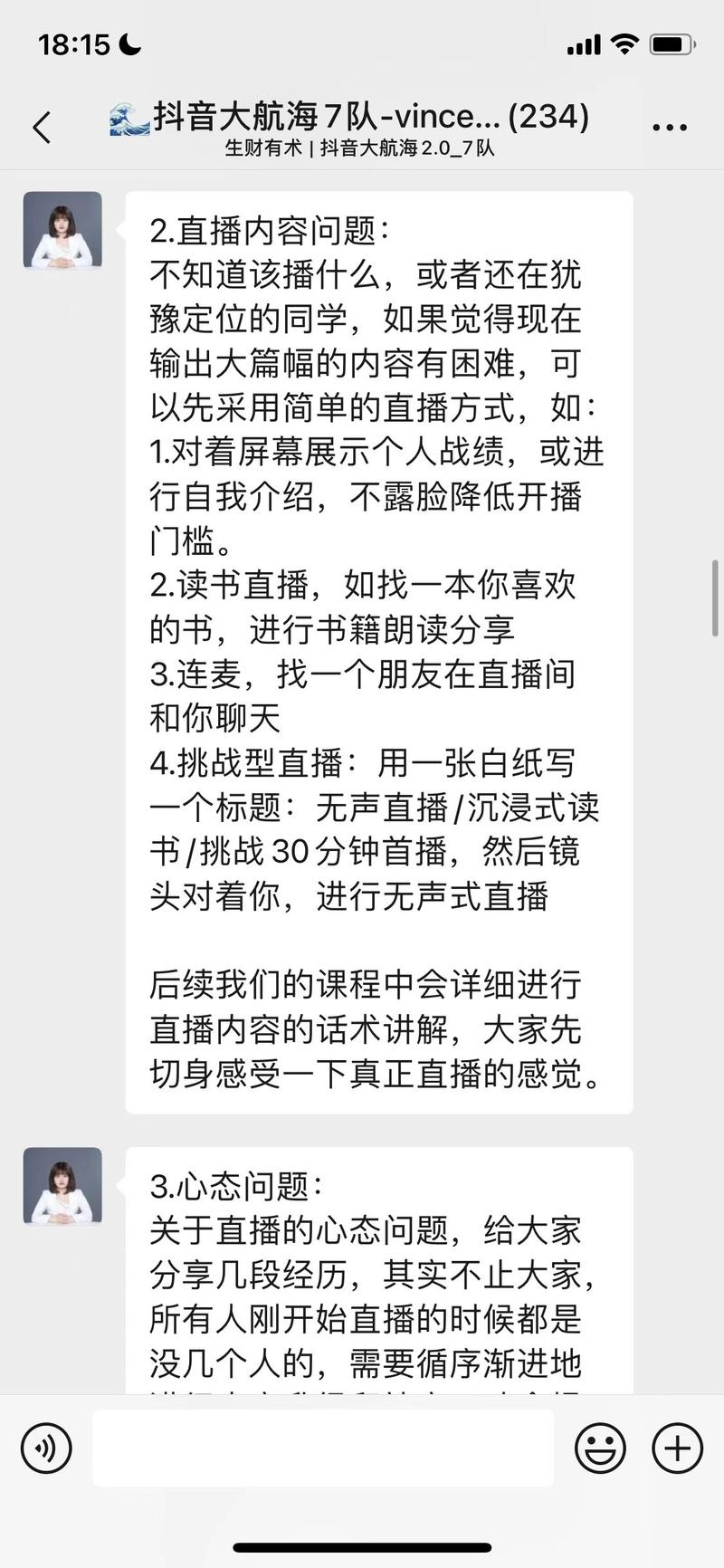
Task: Tap the home indicator bar at bottom
Action: pyautogui.click(x=362, y=1543)
